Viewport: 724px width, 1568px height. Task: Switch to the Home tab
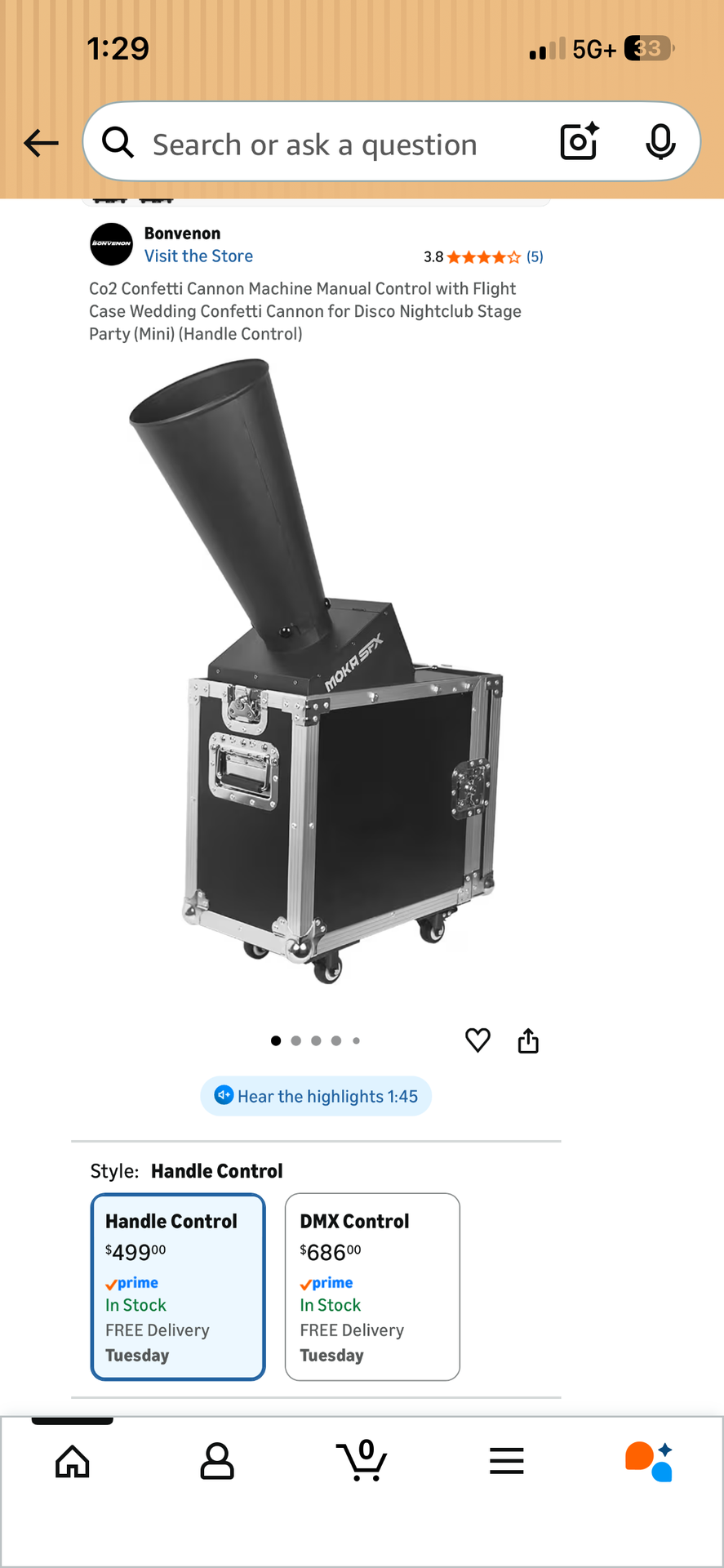click(x=73, y=1462)
